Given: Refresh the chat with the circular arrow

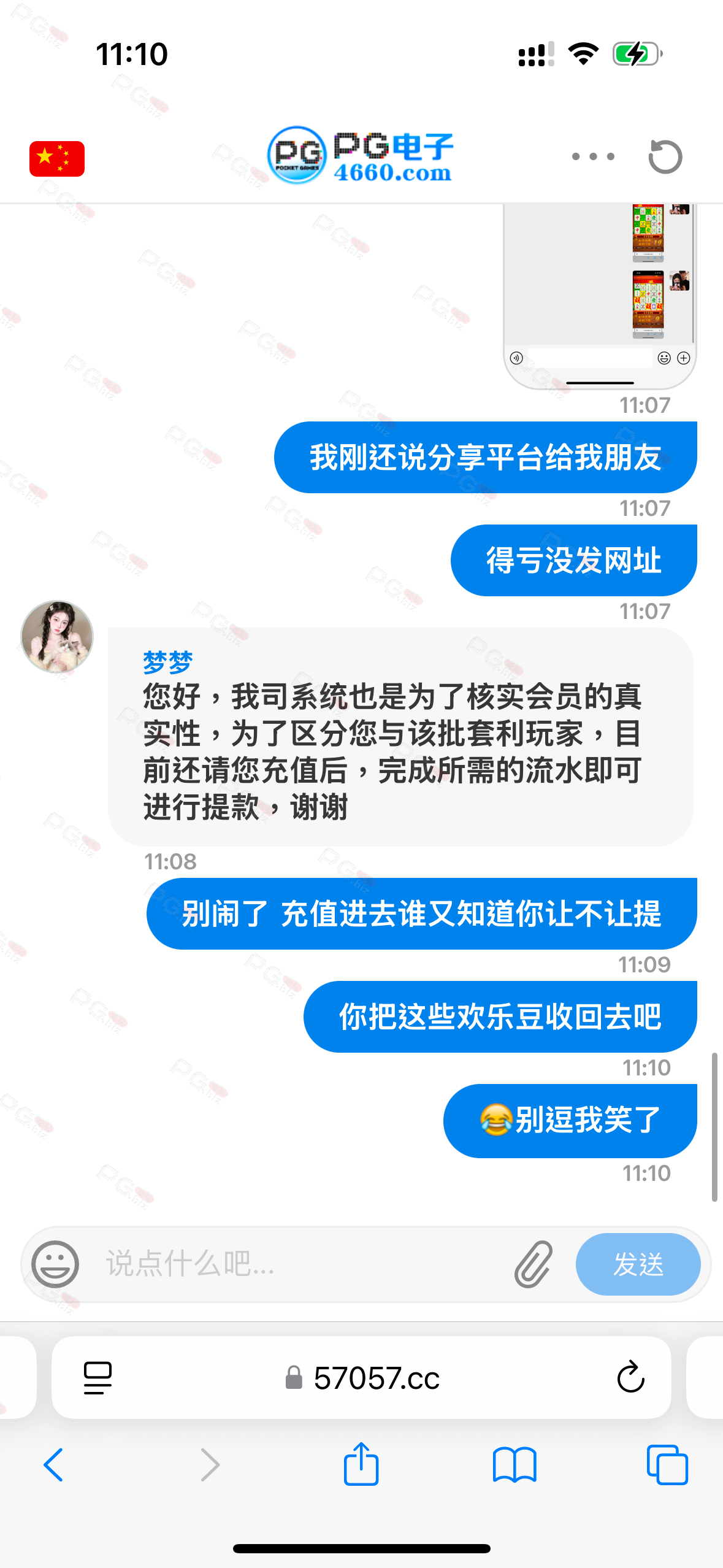Looking at the screenshot, I should [x=665, y=156].
